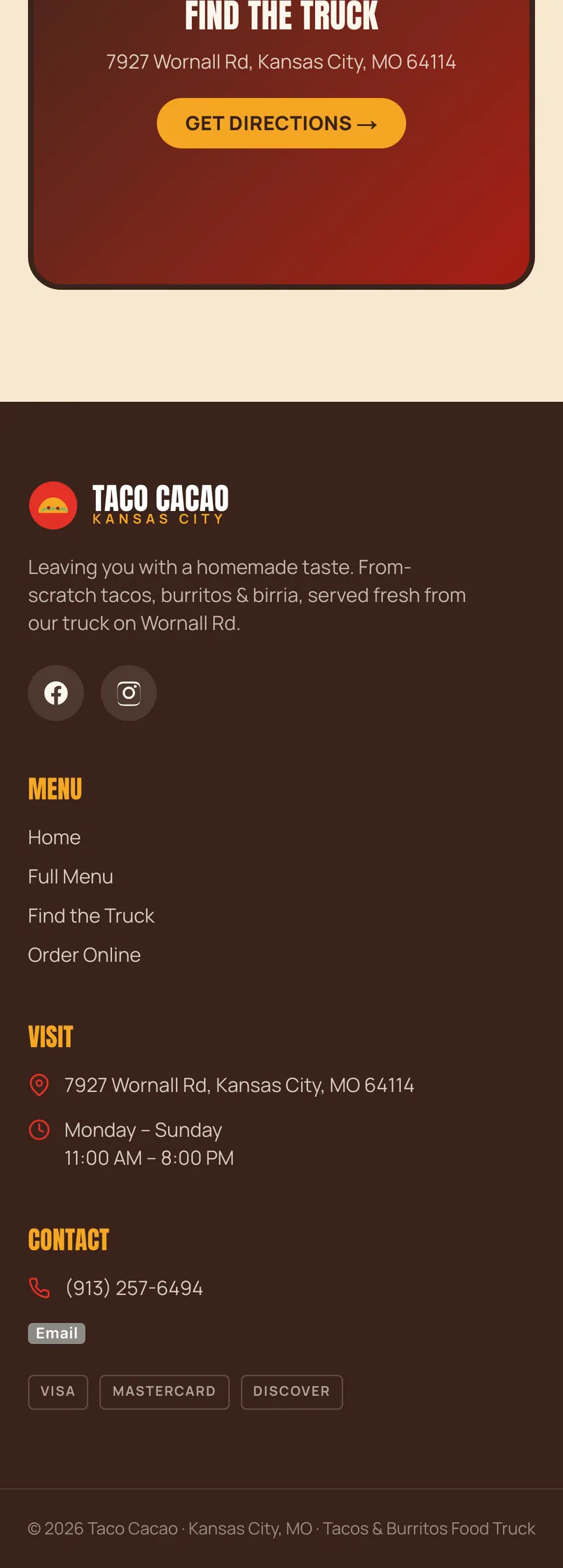563x1568 pixels.
Task: Open the Facebook page icon
Action: click(x=56, y=693)
